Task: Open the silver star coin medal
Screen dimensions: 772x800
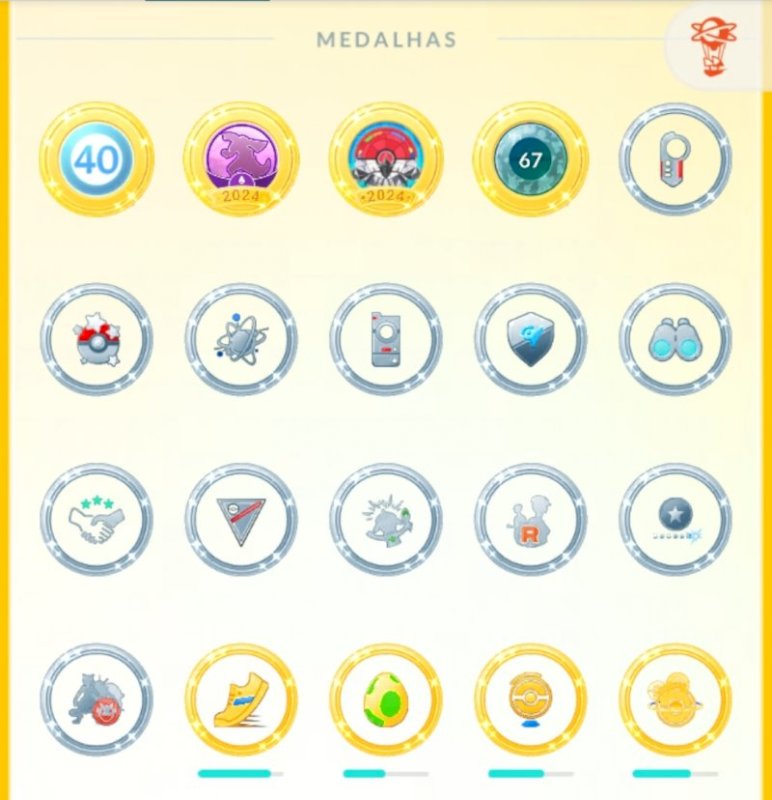Action: point(675,519)
